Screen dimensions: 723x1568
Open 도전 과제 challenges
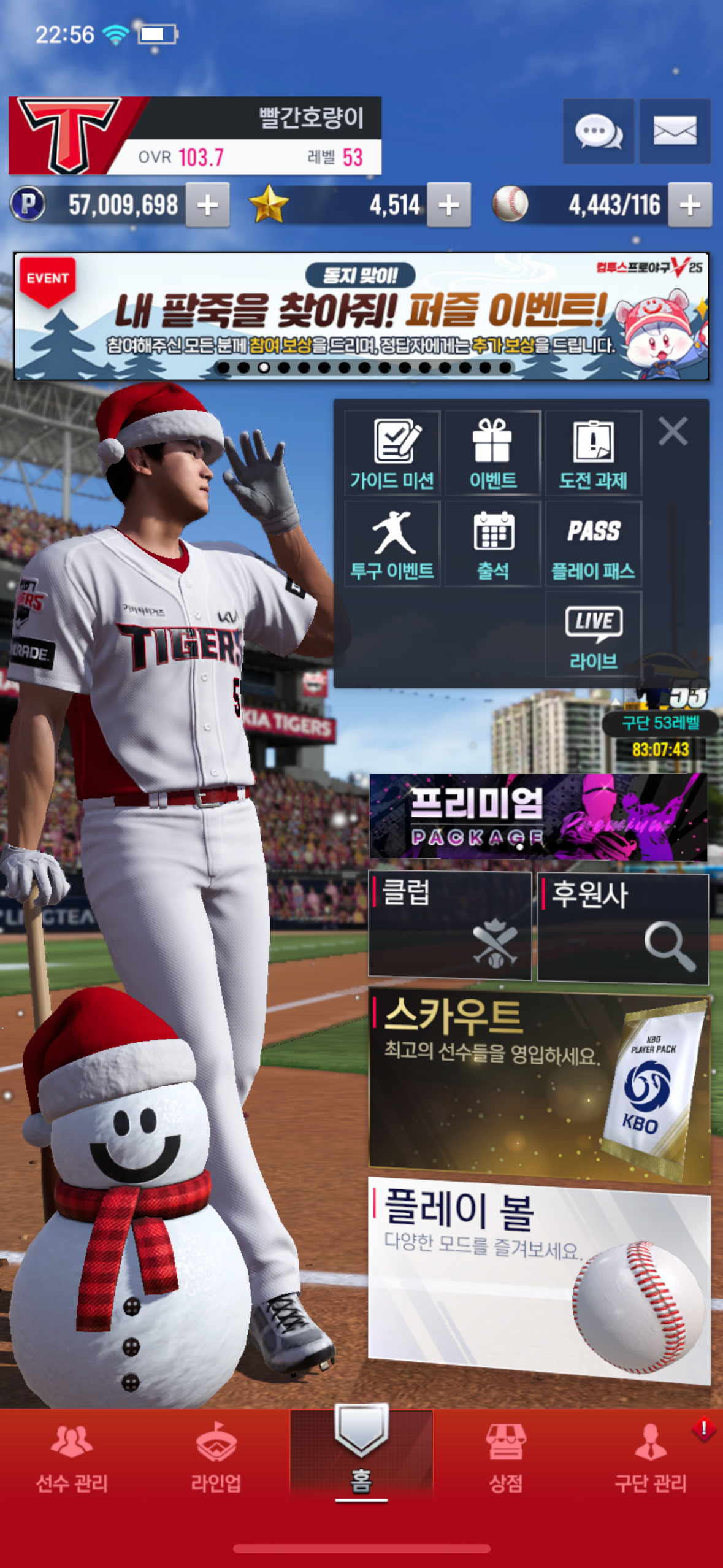593,453
